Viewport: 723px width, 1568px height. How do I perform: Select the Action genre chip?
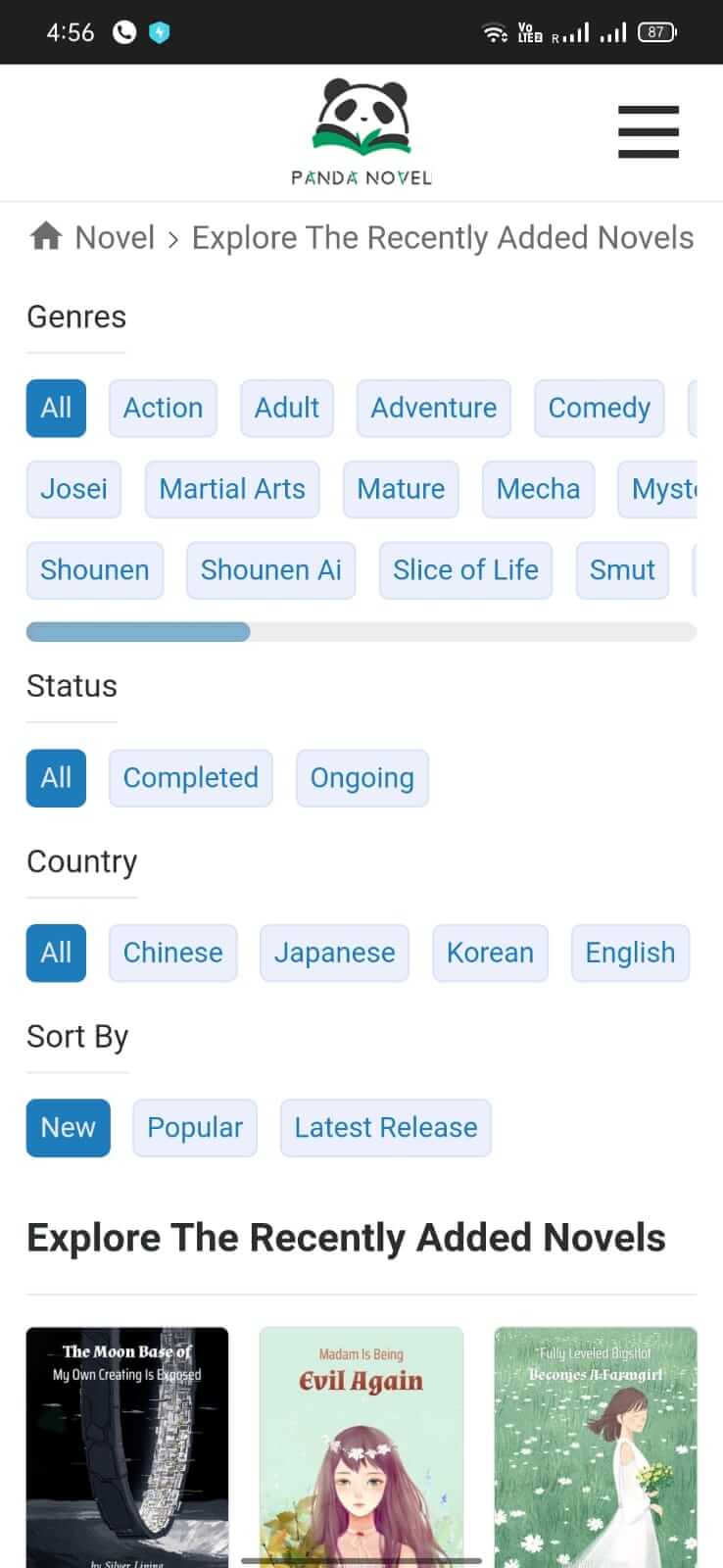tap(162, 408)
